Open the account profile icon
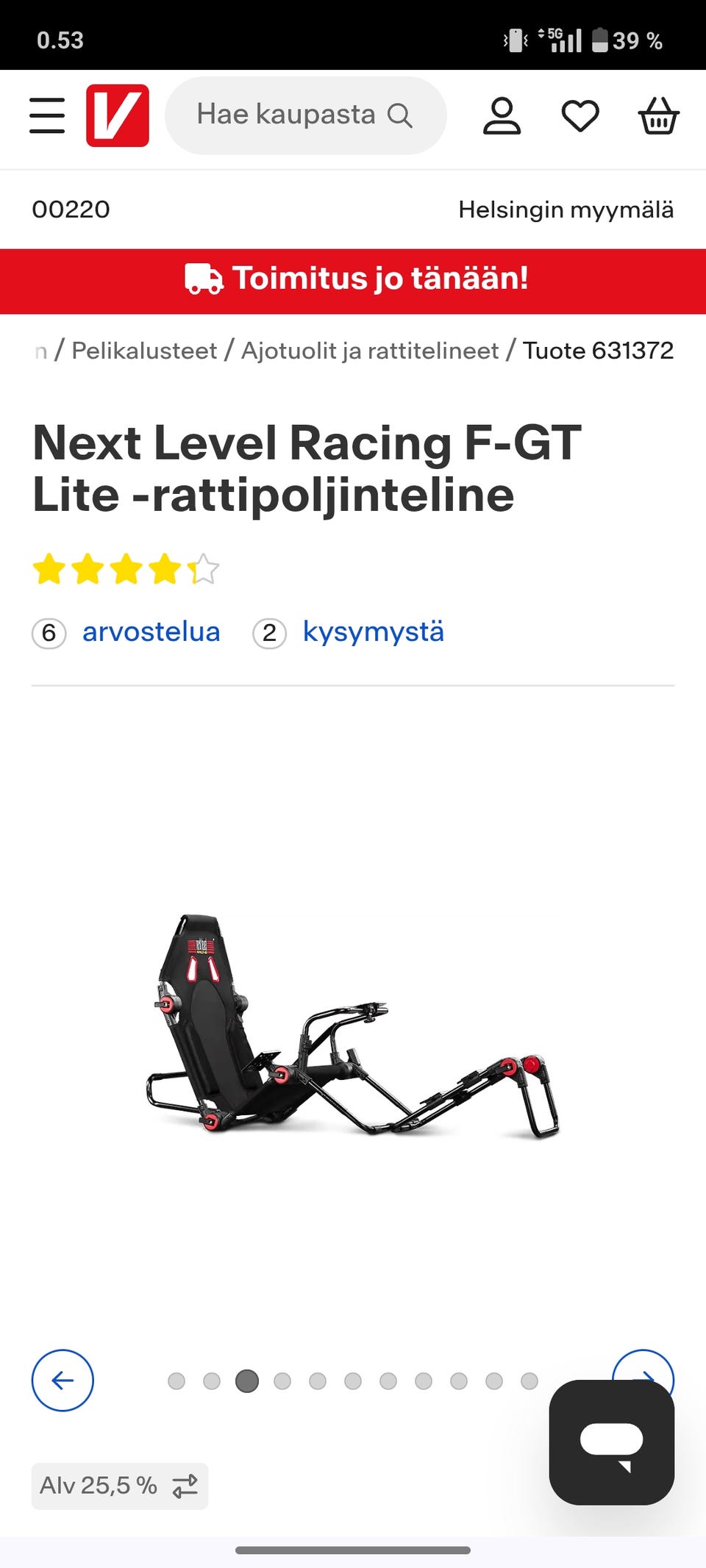 point(502,115)
